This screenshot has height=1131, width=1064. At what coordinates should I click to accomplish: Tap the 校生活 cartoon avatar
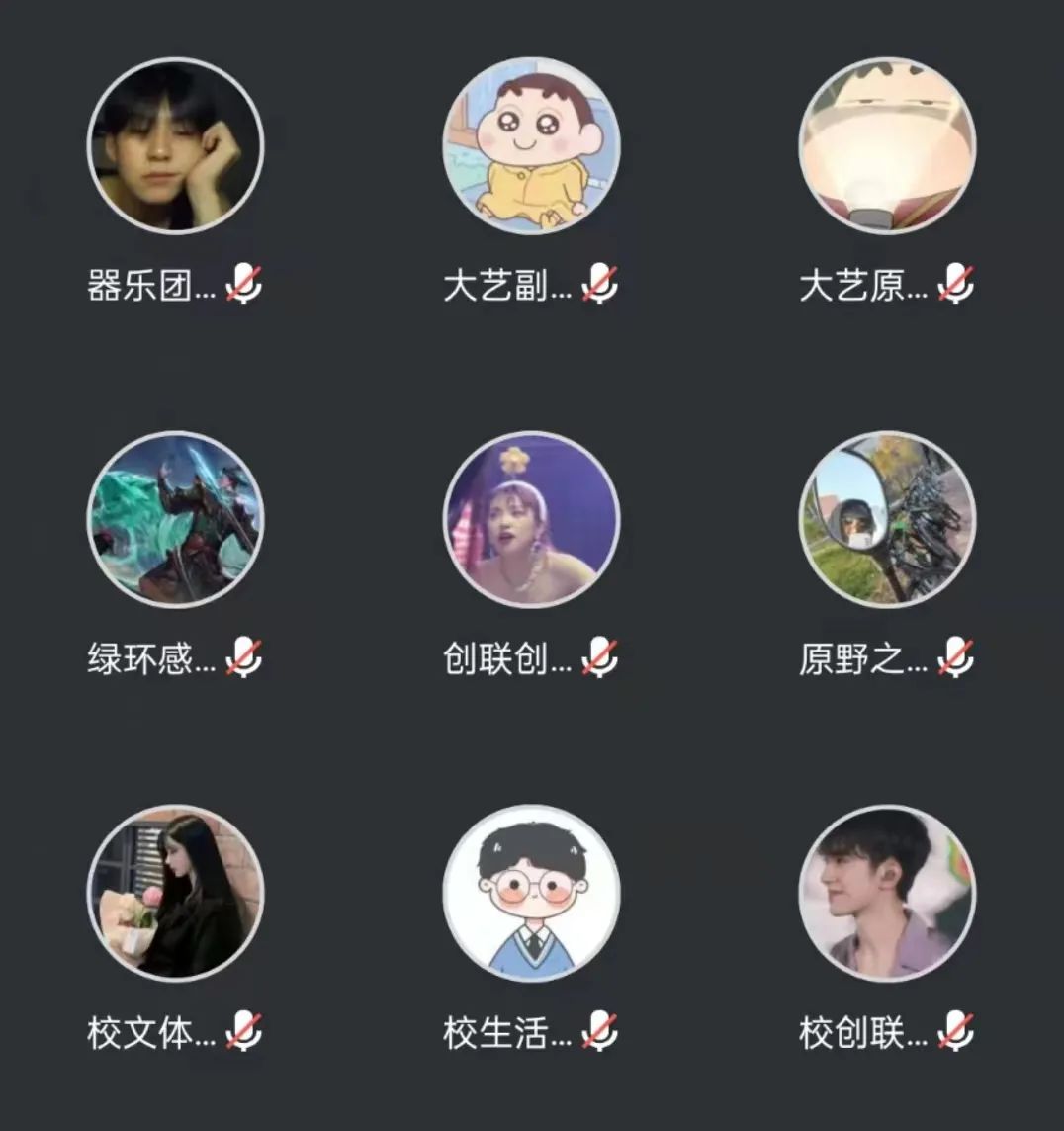click(531, 894)
